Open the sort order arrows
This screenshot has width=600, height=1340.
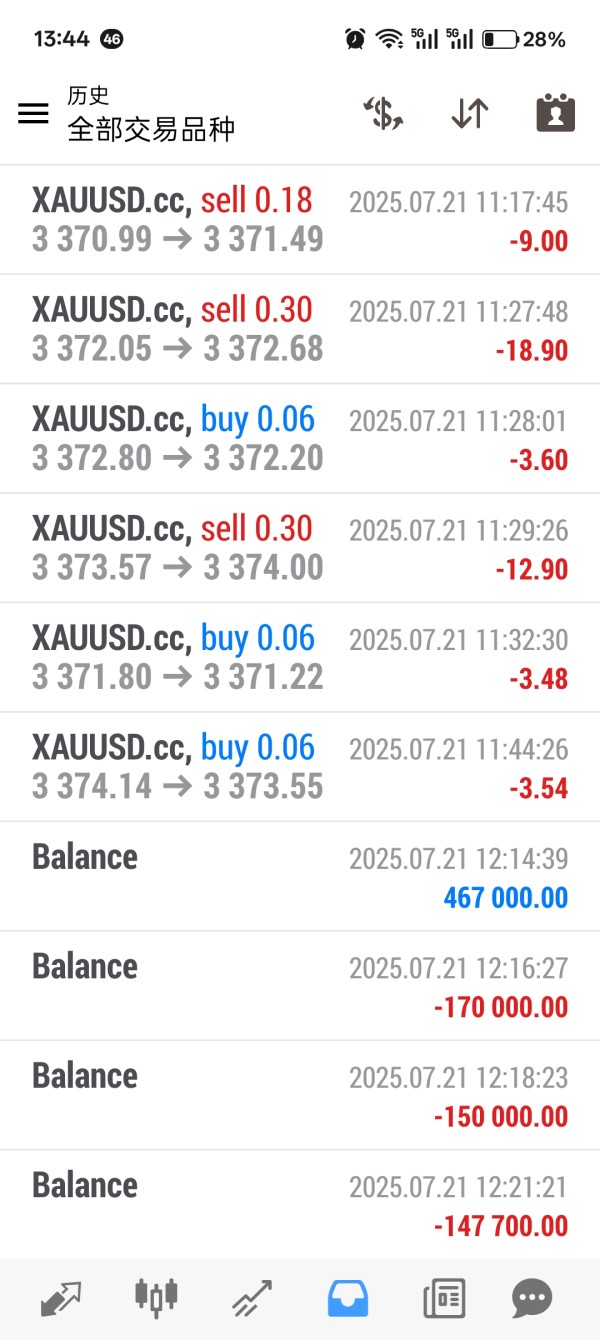[x=469, y=113]
